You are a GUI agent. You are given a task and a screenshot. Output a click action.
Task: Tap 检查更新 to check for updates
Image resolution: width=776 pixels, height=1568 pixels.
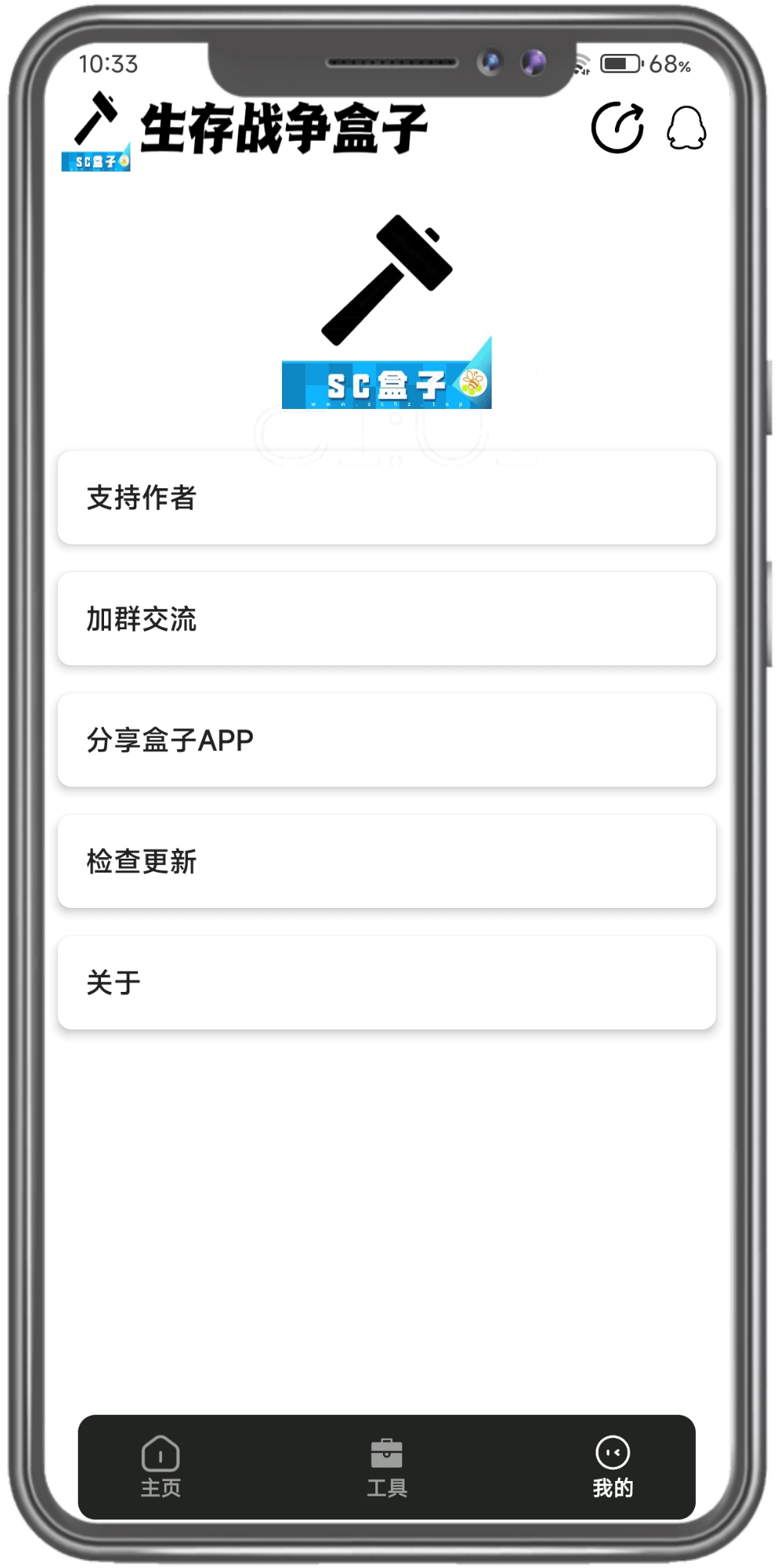pyautogui.click(x=387, y=861)
